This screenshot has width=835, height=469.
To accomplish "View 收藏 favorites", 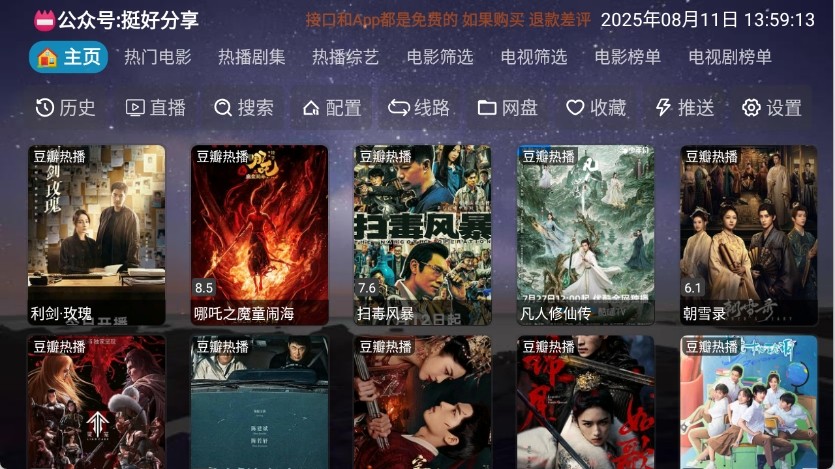I will (x=596, y=108).
